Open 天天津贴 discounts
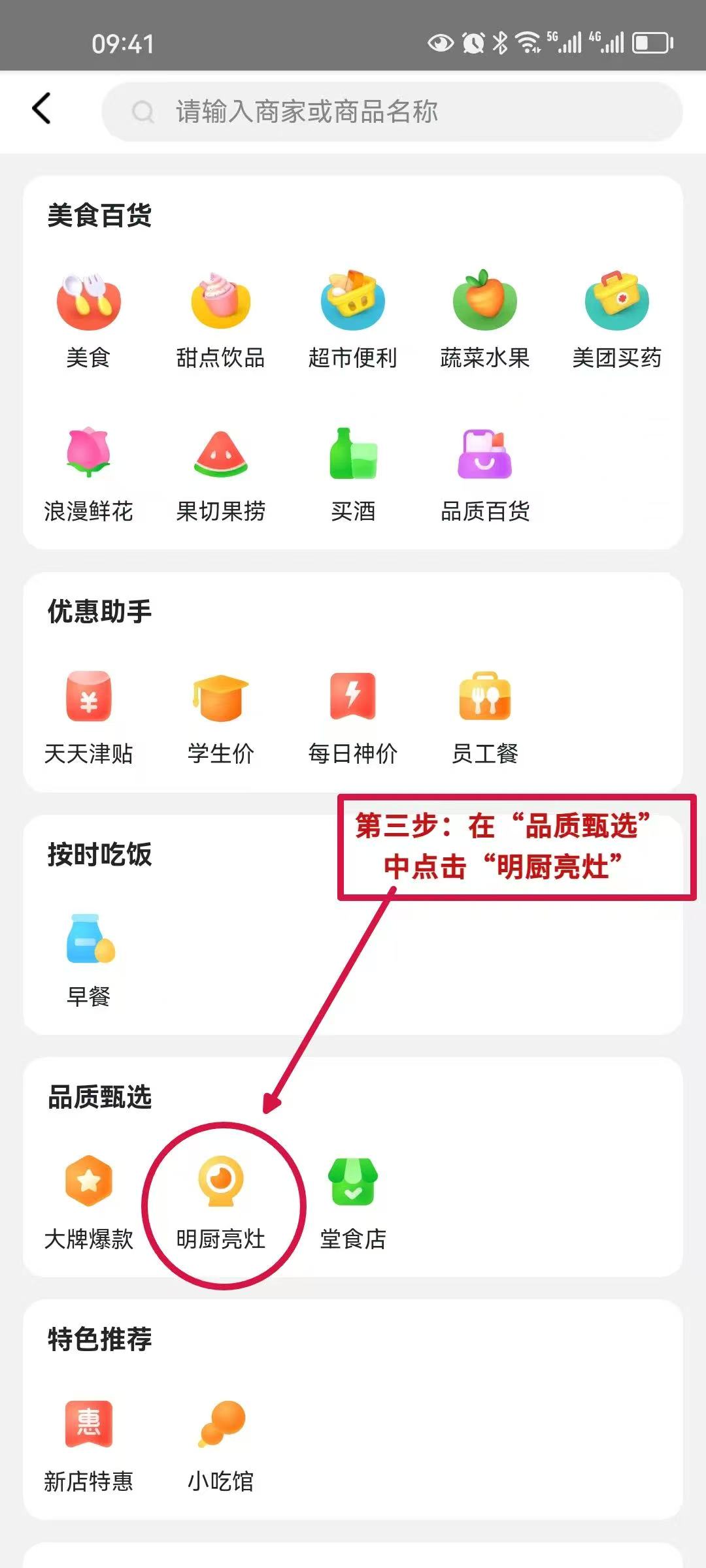 (88, 717)
